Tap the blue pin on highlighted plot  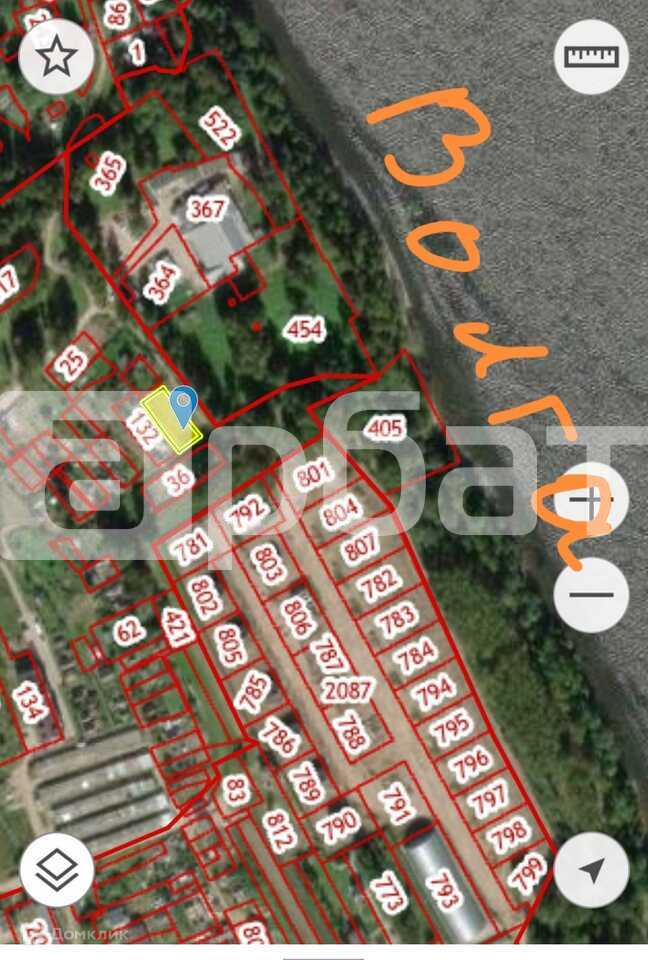(x=183, y=406)
